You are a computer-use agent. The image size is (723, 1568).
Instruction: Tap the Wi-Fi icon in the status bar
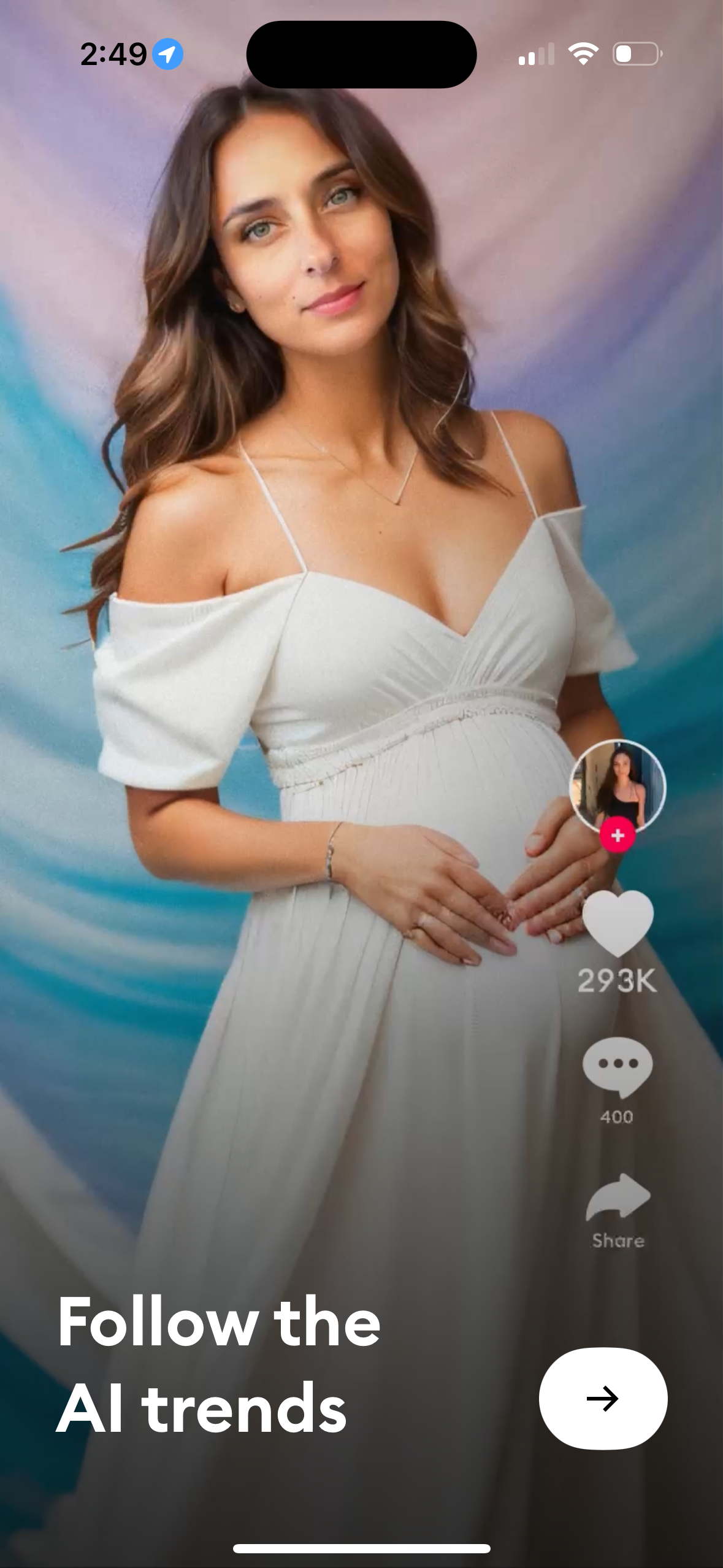[583, 53]
